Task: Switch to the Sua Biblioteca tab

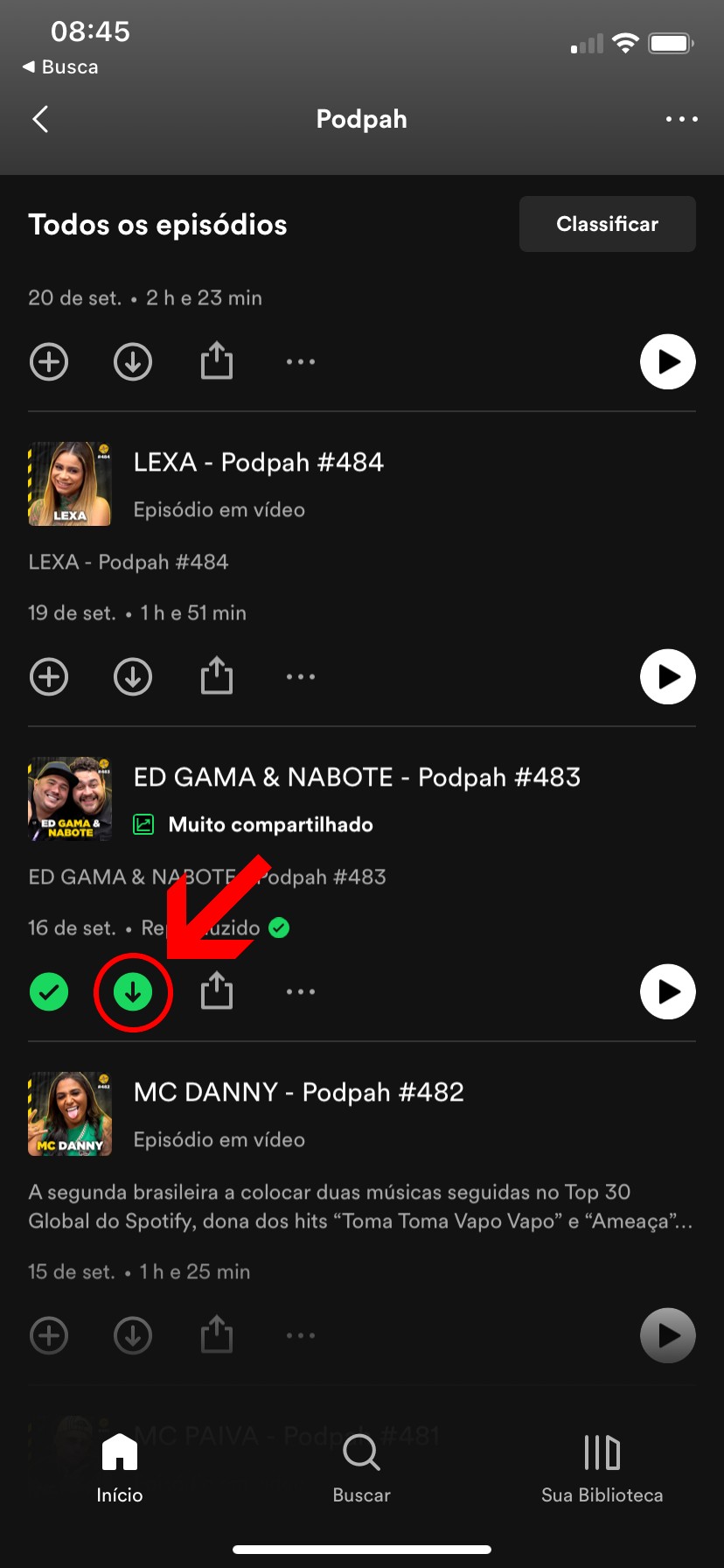Action: coord(602,1468)
